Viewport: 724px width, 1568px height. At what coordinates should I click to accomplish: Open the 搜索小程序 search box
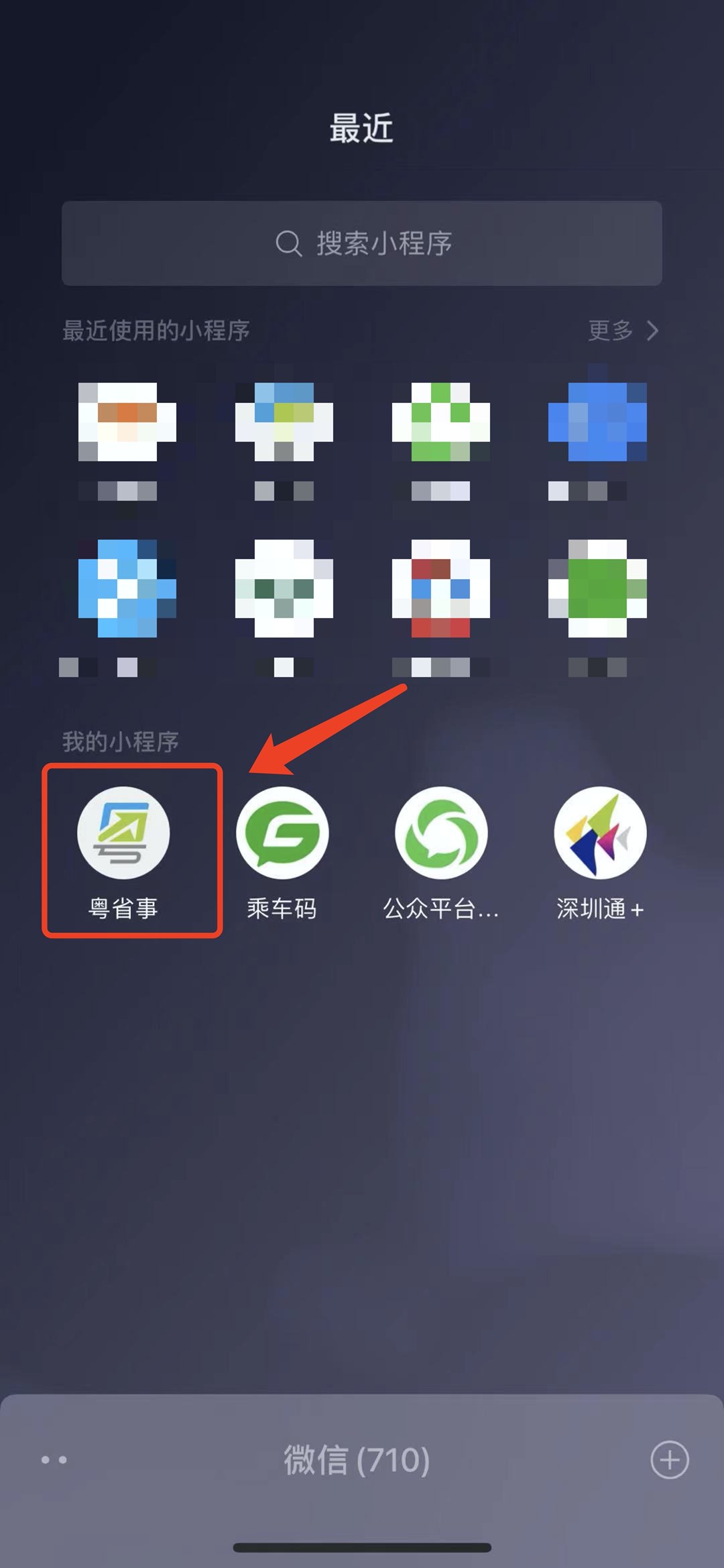[362, 243]
